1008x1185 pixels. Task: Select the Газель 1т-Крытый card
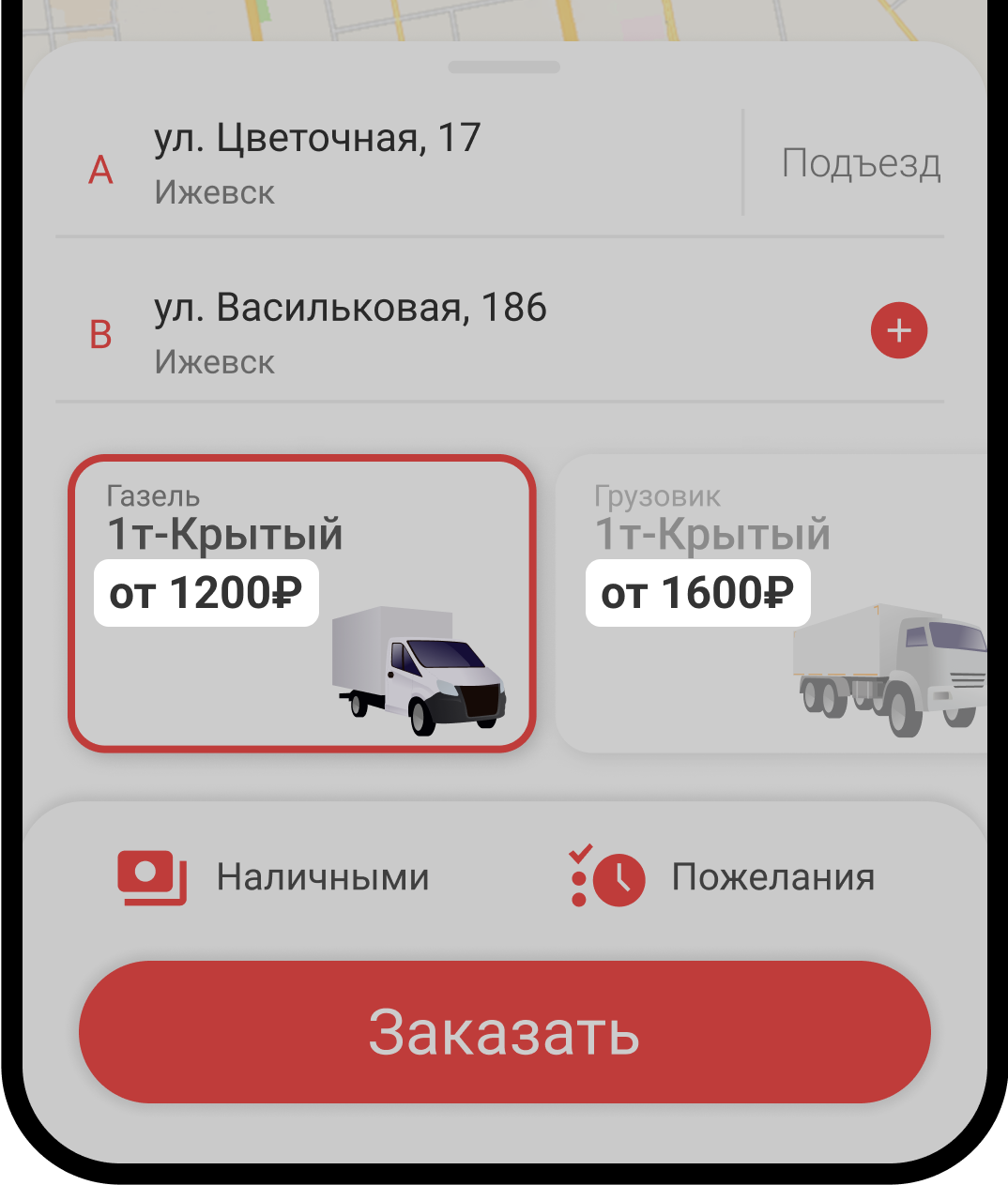301,602
